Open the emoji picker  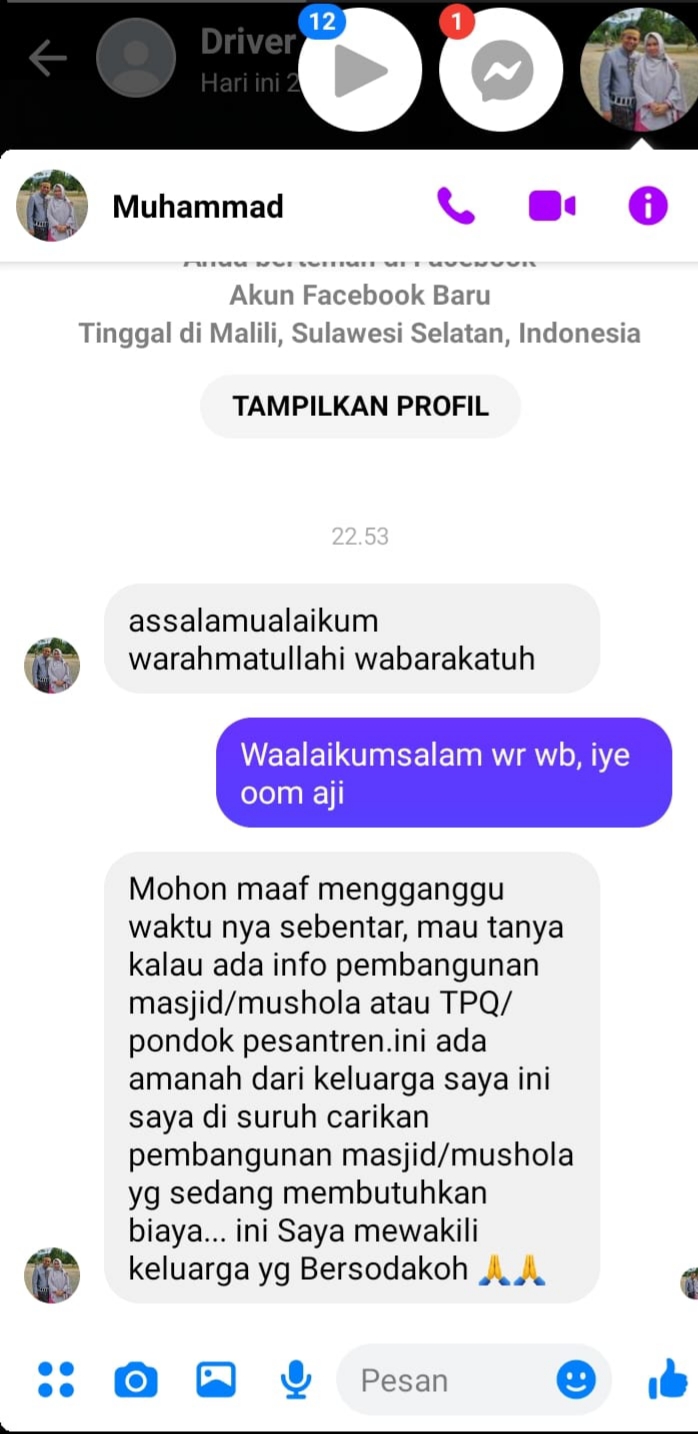tap(576, 1380)
